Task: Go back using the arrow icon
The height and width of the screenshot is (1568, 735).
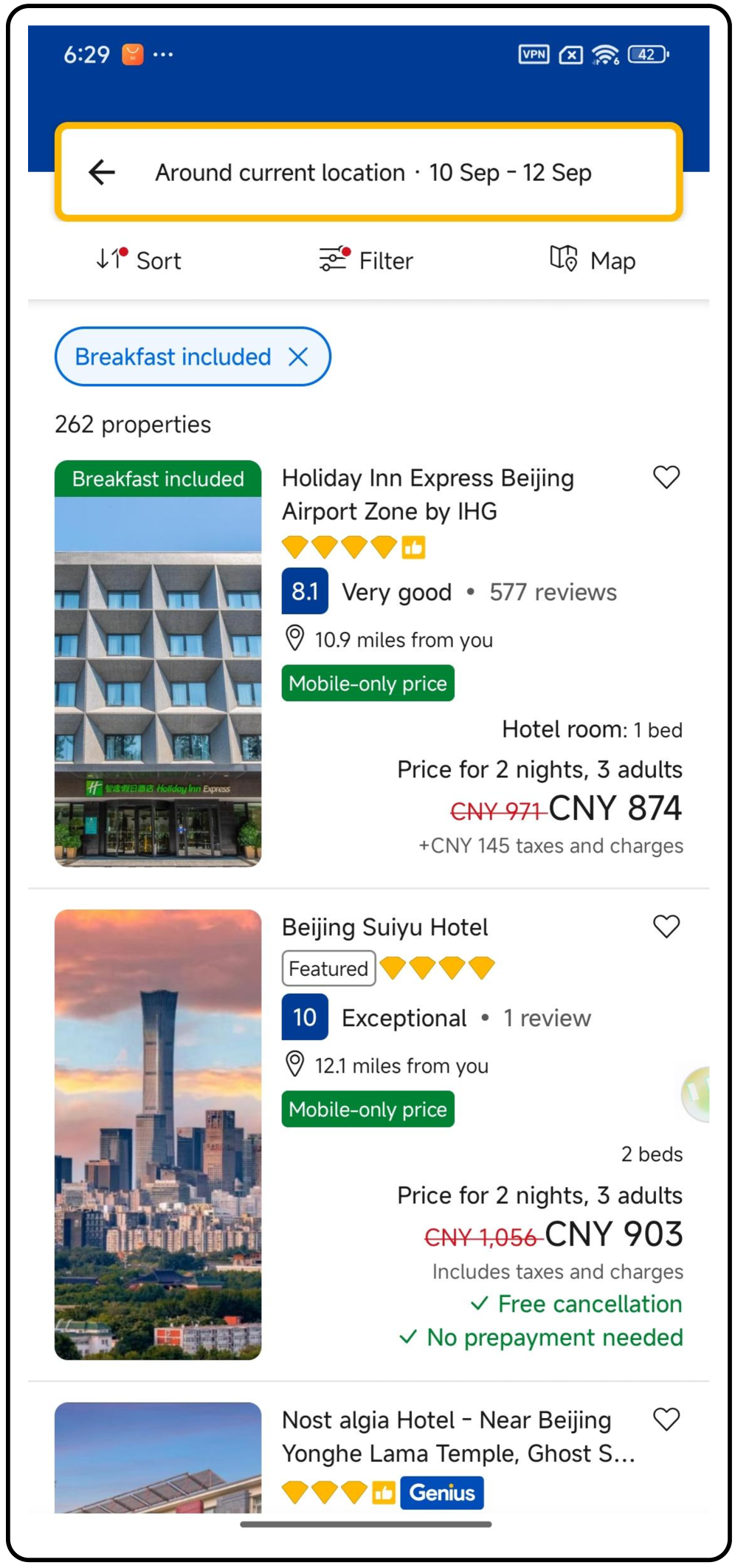Action: tap(102, 173)
